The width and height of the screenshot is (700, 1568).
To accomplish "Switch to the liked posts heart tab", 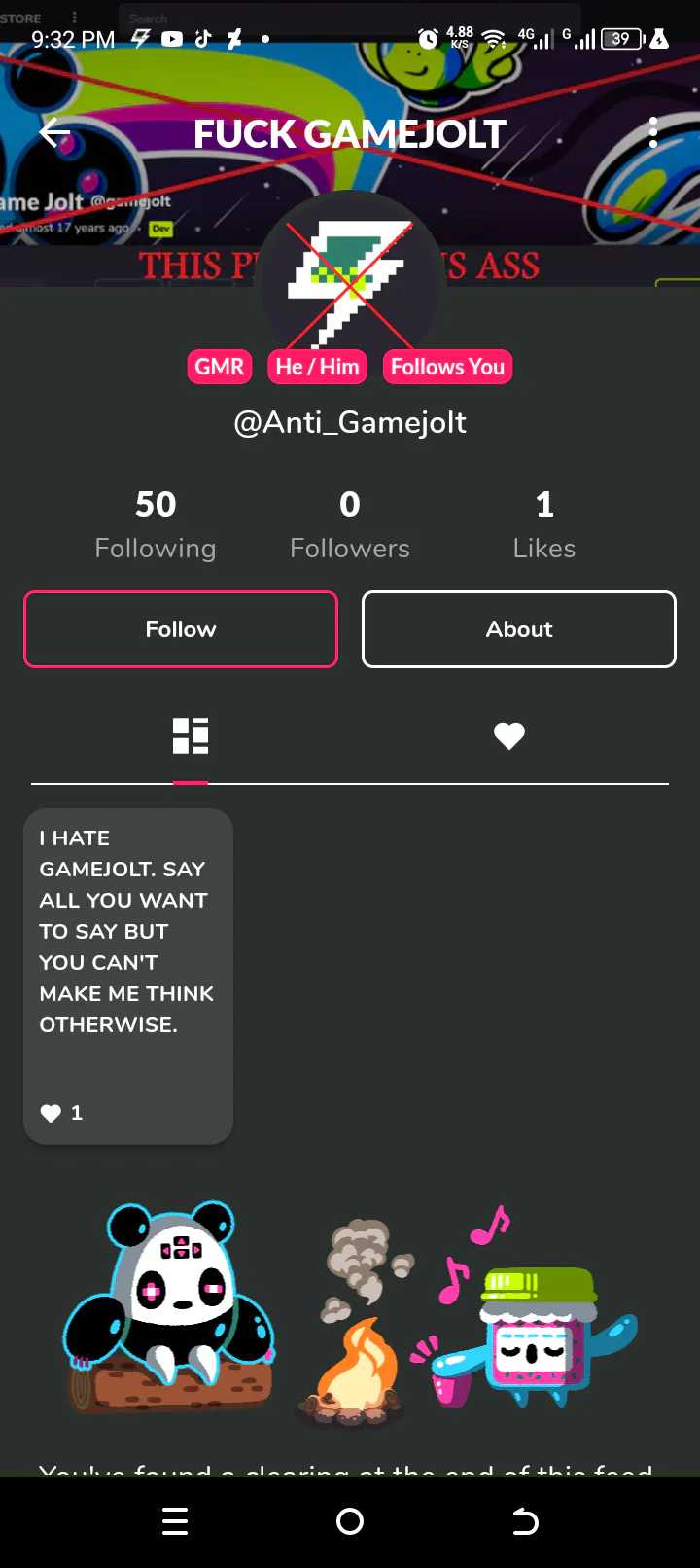I will point(509,736).
